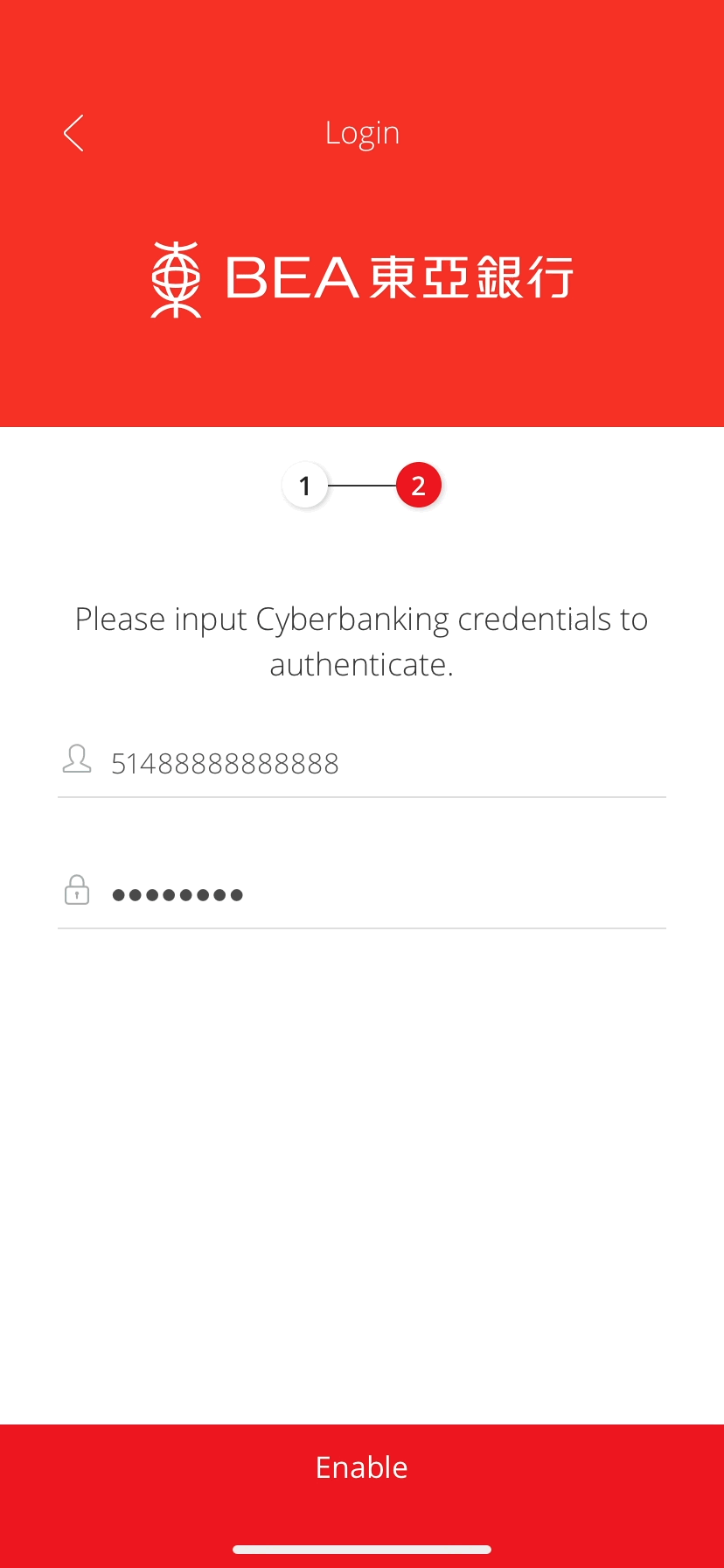Select highlighted step indicator 2 circle
The height and width of the screenshot is (1568, 724).
pyautogui.click(x=419, y=485)
